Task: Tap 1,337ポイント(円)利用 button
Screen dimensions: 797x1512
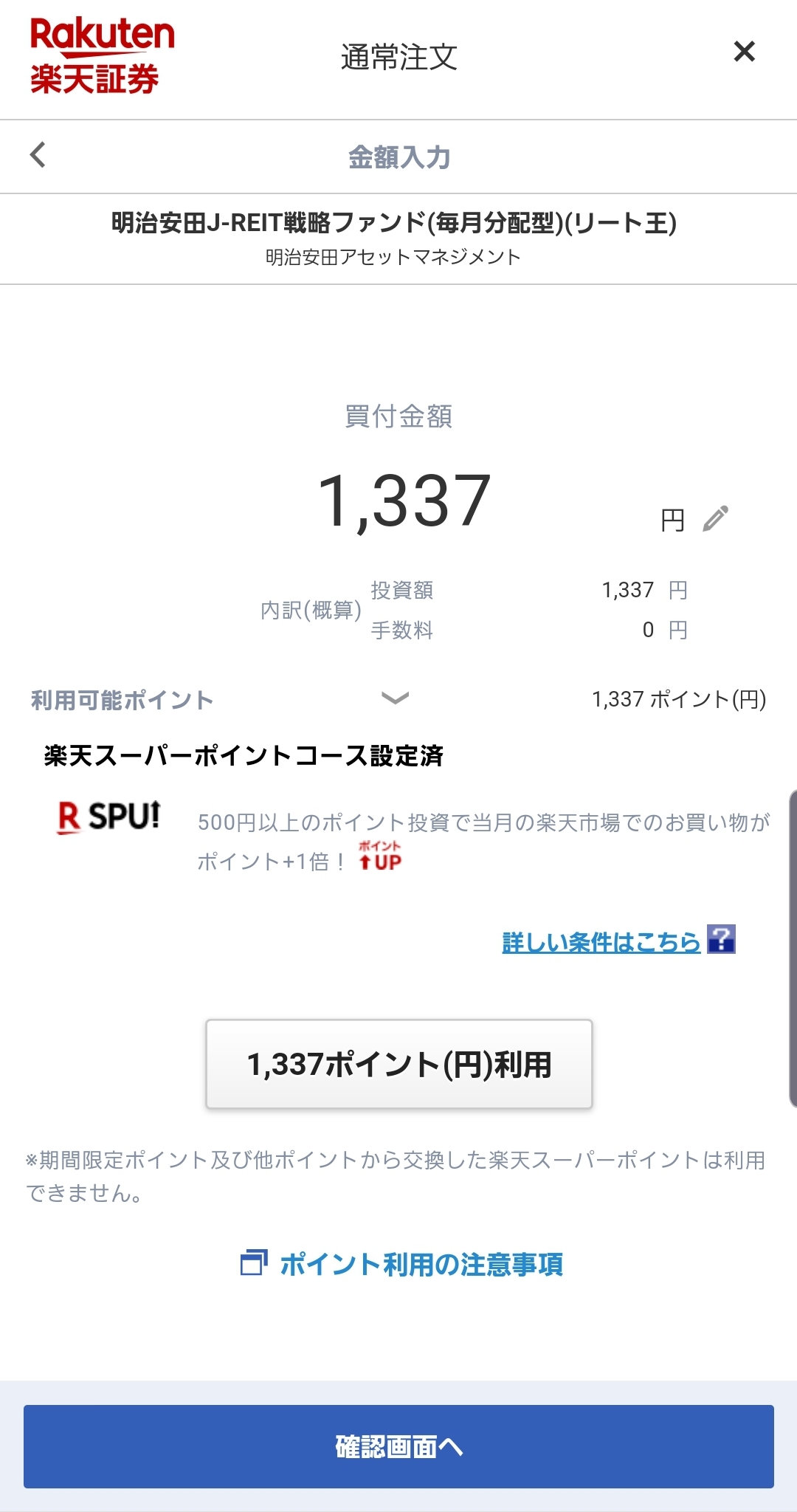Action: (x=398, y=1064)
